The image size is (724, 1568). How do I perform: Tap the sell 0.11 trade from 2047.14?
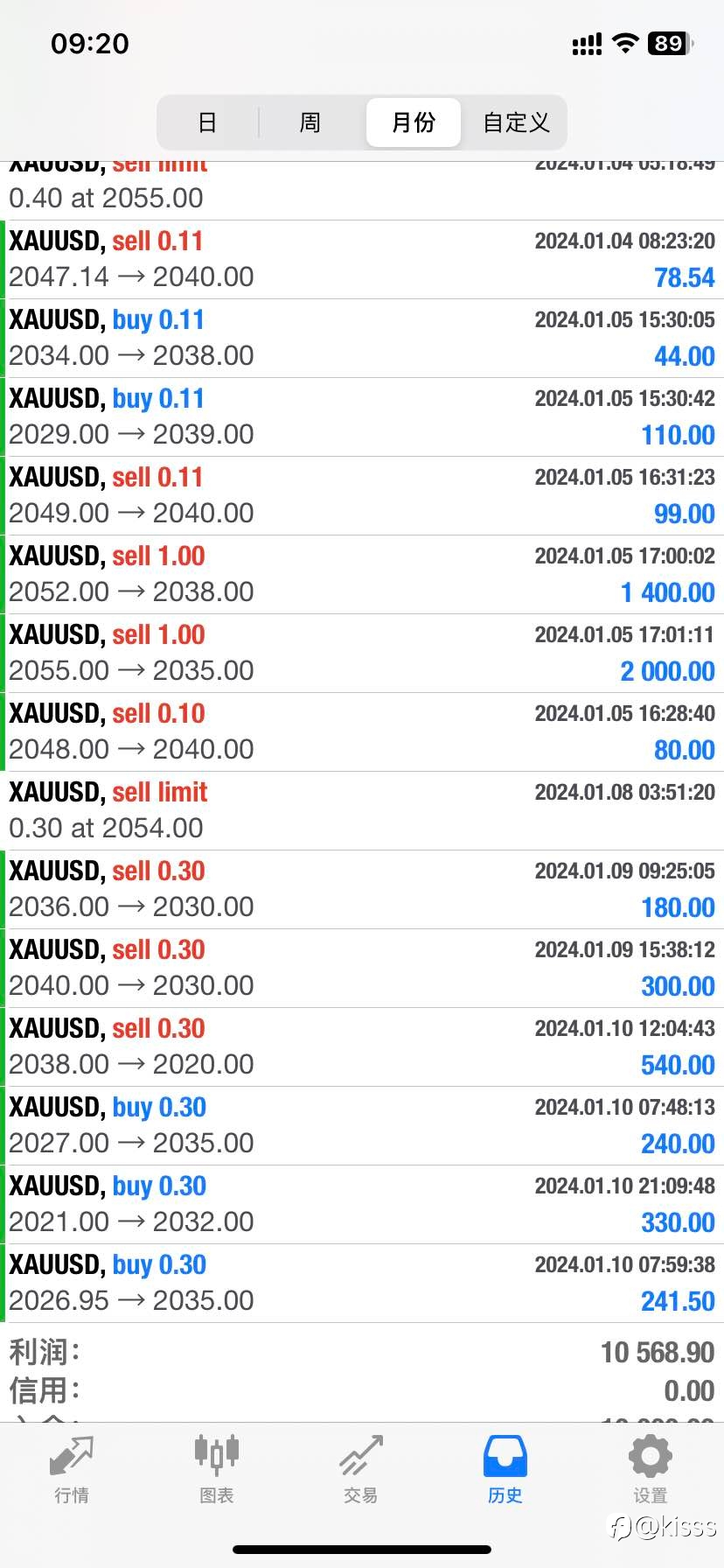click(362, 260)
